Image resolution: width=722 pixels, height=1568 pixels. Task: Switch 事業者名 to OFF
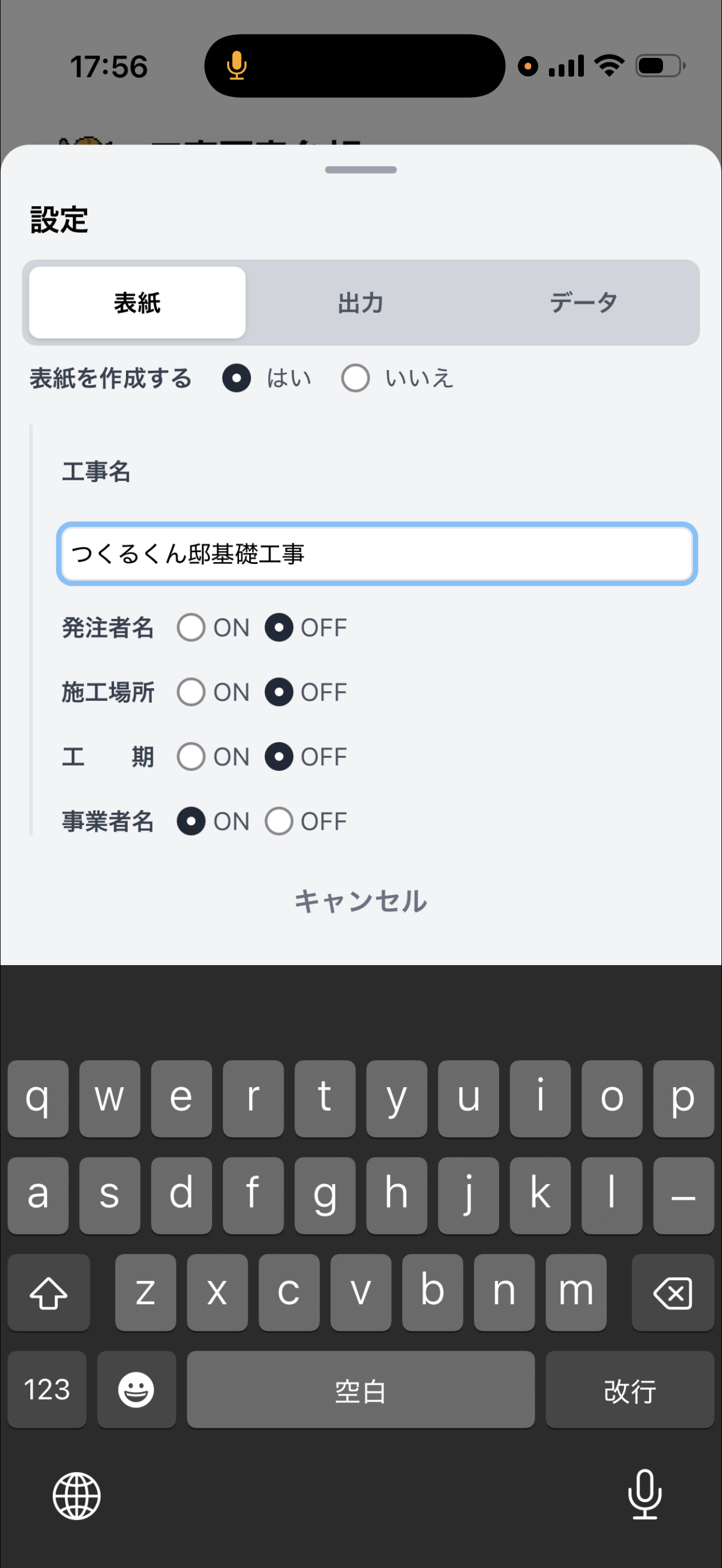point(279,821)
